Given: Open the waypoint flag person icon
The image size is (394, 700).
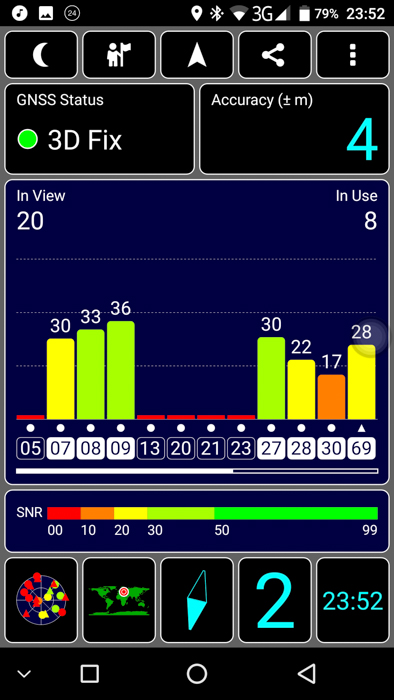Looking at the screenshot, I should coord(119,55).
